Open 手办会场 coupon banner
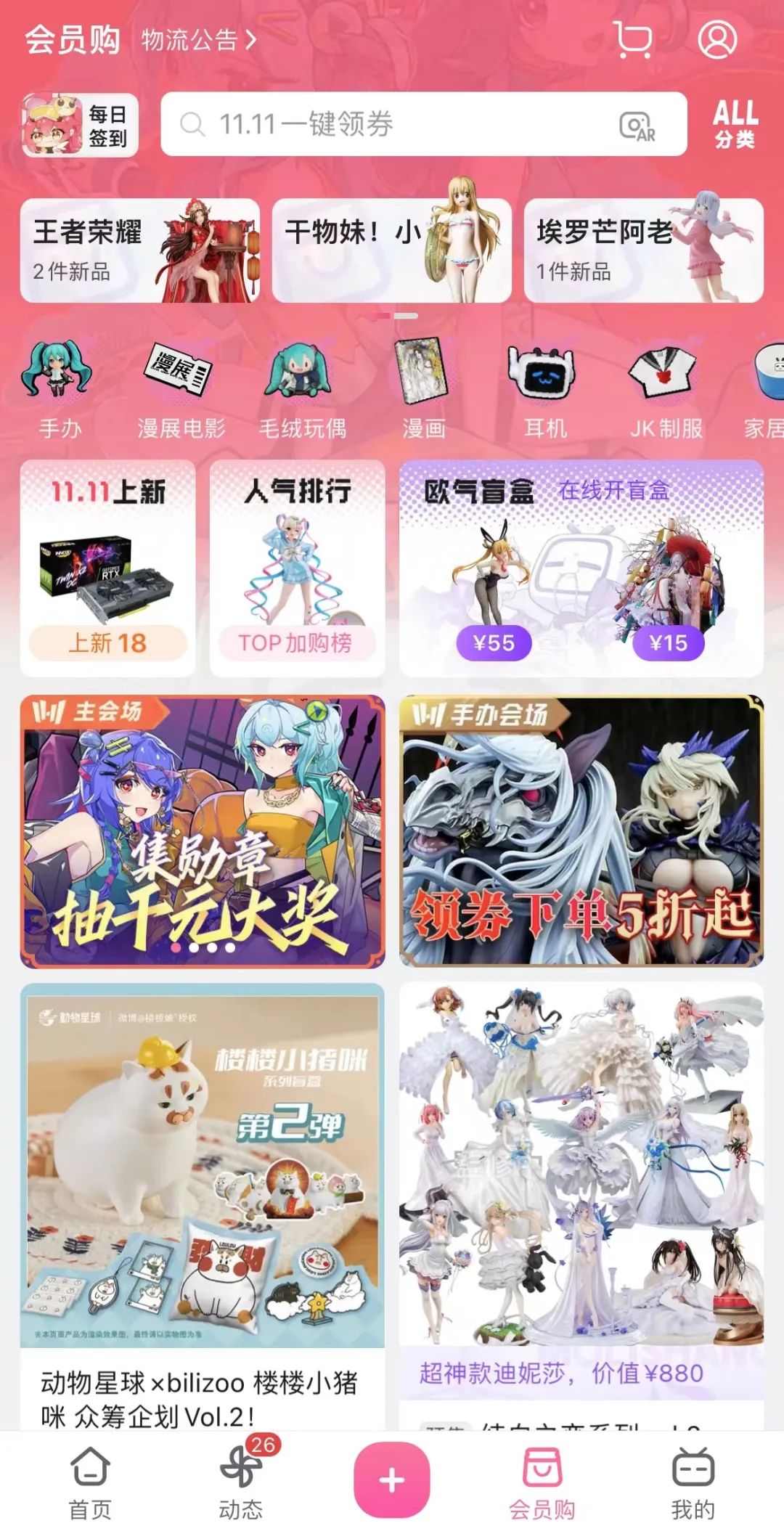Viewport: 784px width, 1539px height. [581, 831]
